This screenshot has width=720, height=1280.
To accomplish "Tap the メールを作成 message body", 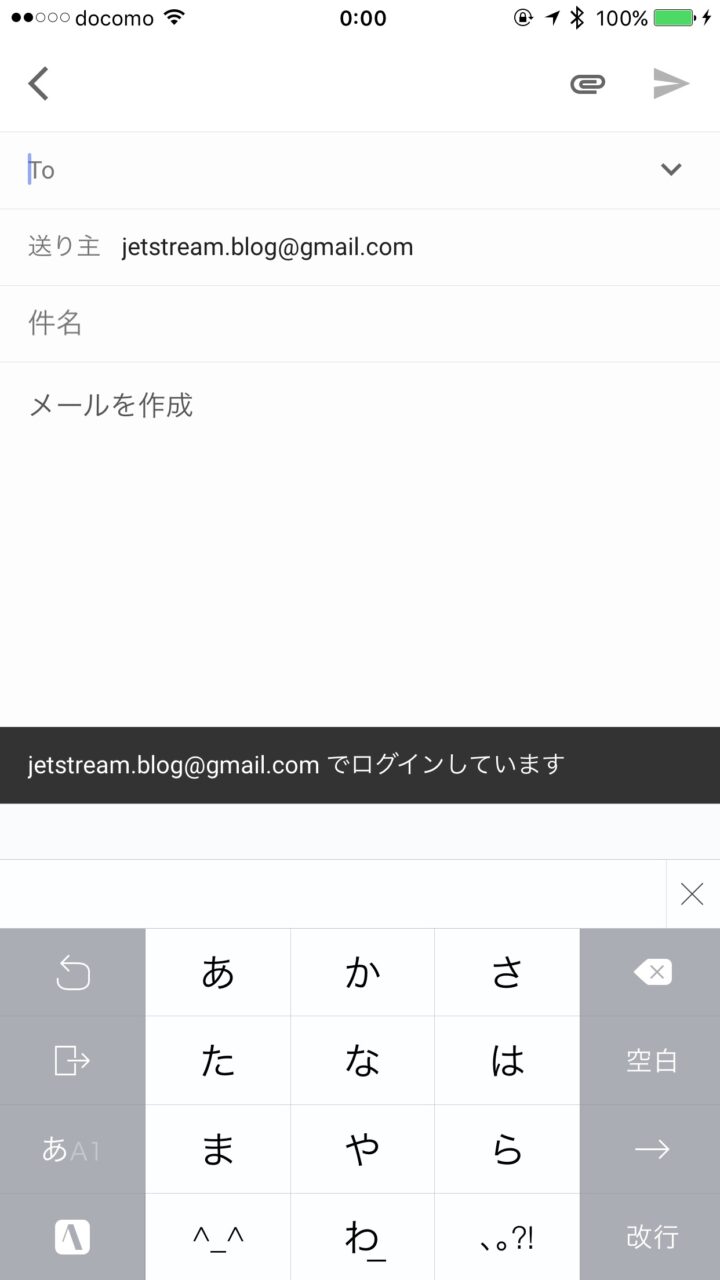I will (x=360, y=500).
